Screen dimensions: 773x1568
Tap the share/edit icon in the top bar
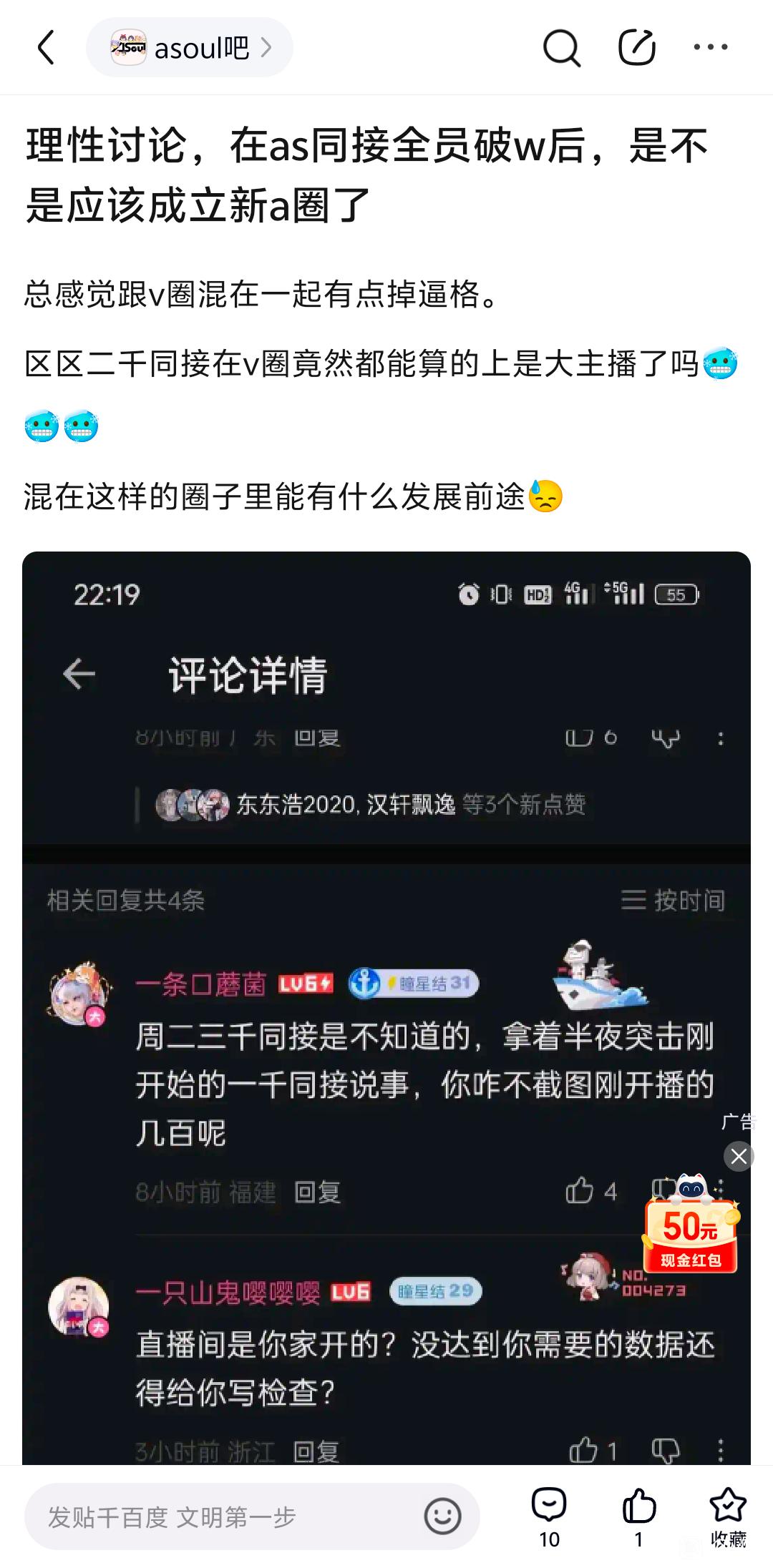pyautogui.click(x=637, y=47)
